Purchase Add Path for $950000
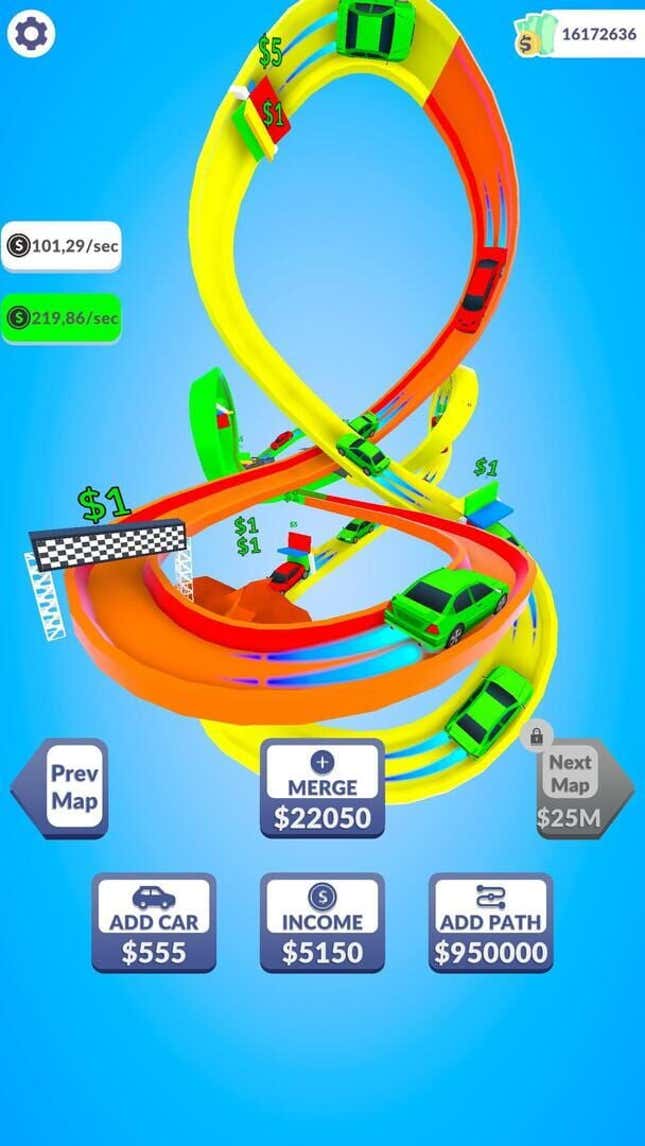Image resolution: width=645 pixels, height=1146 pixels. pyautogui.click(x=490, y=922)
